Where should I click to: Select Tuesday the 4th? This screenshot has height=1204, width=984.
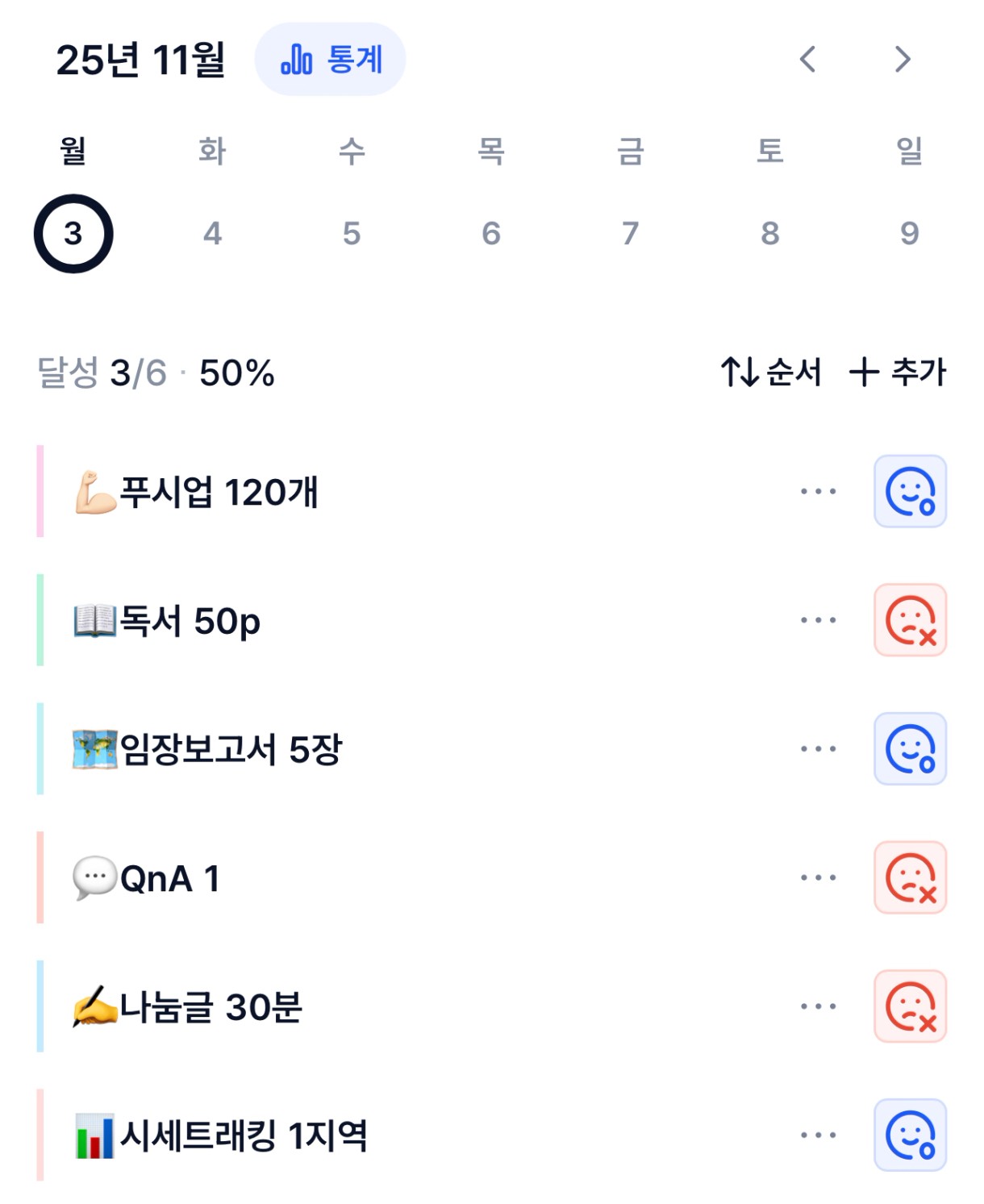tap(212, 234)
